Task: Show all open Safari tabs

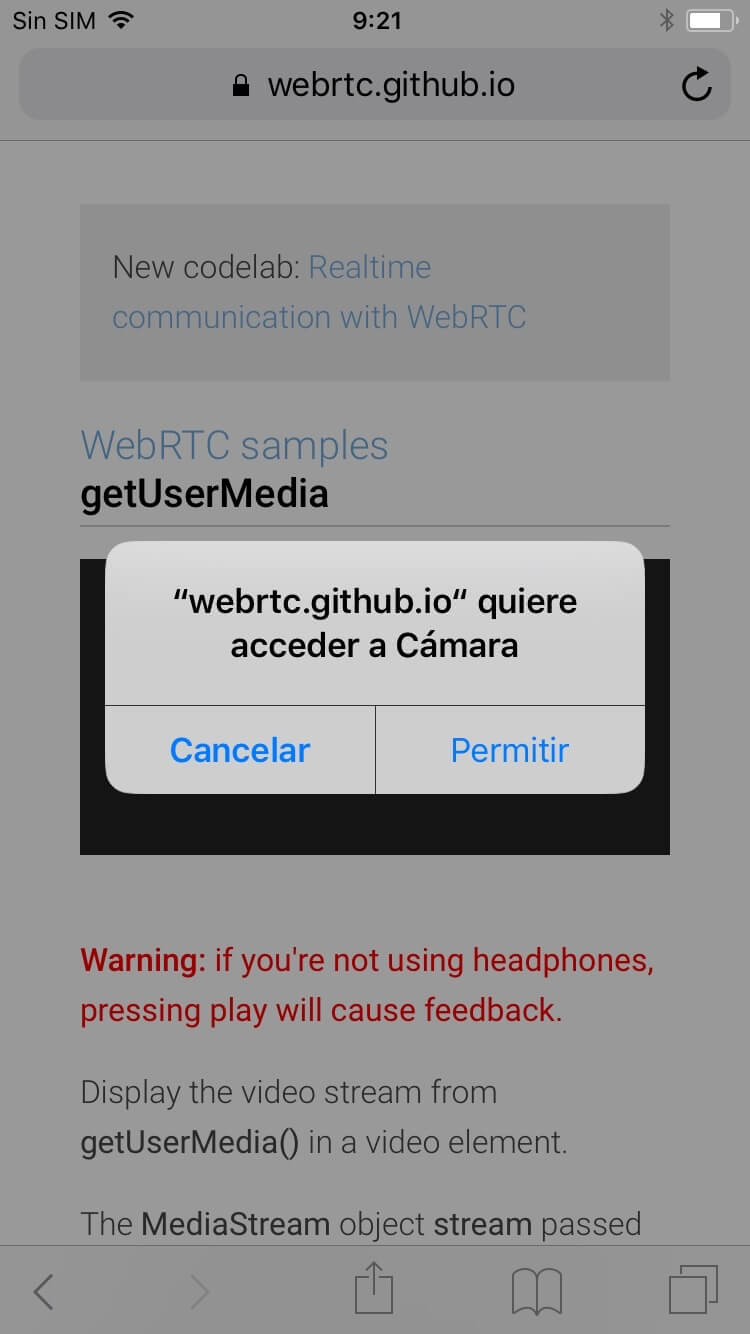Action: click(x=692, y=1290)
